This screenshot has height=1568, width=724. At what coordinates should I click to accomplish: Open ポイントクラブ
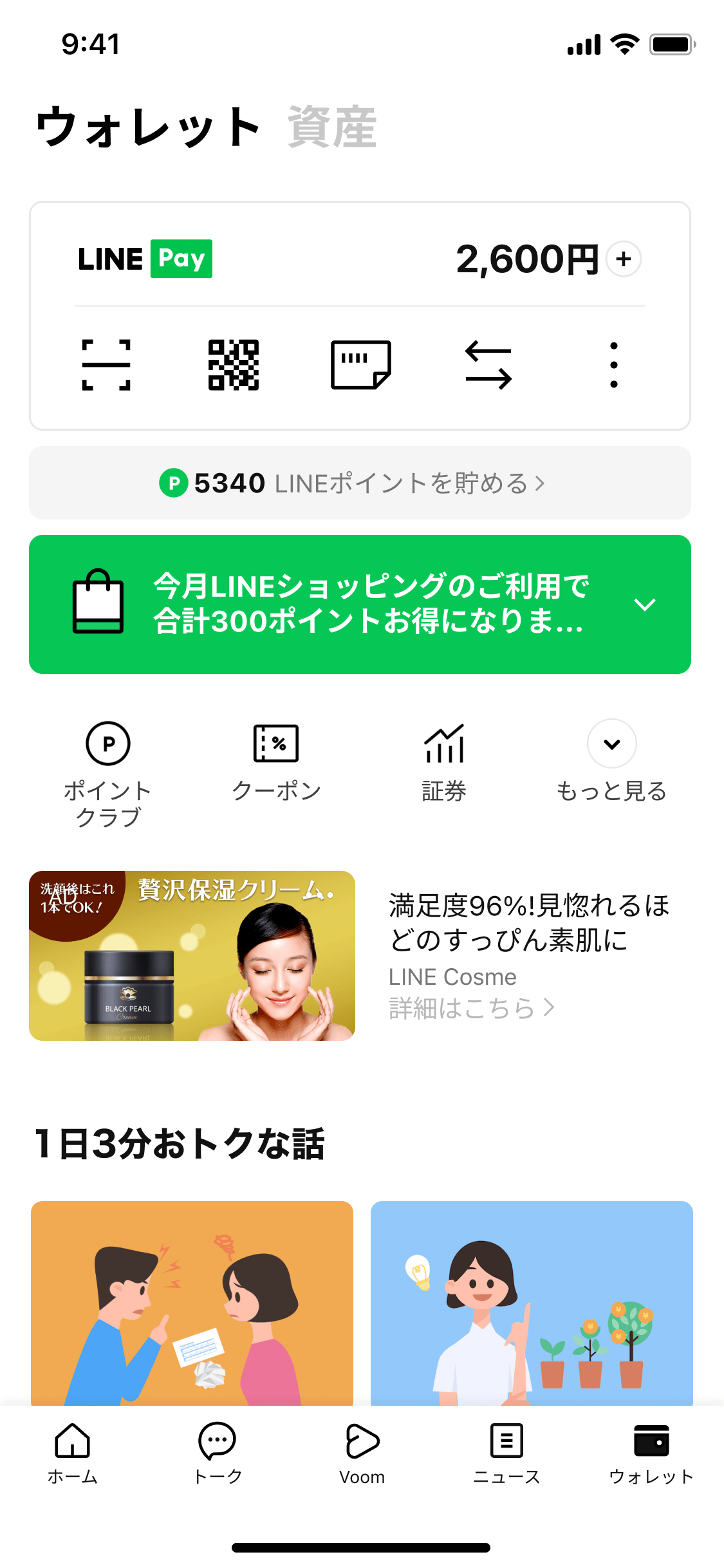(108, 772)
